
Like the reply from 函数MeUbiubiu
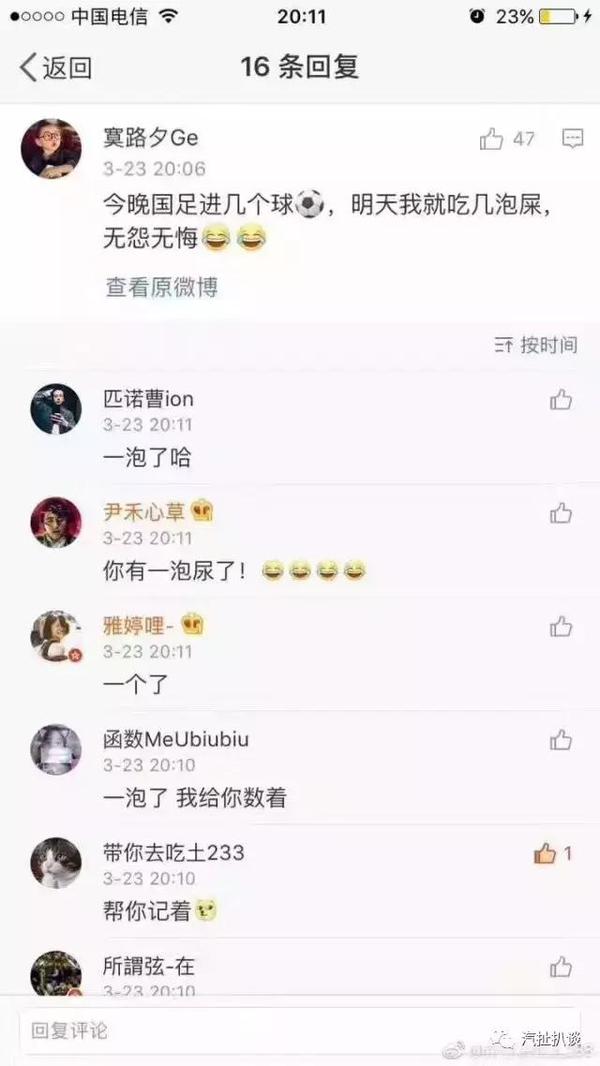560,740
